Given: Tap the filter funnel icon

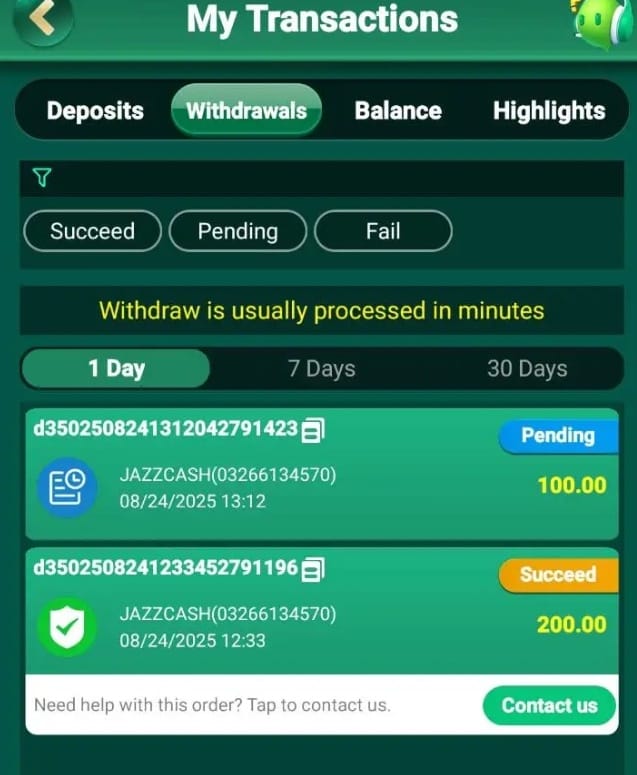Looking at the screenshot, I should point(41,178).
